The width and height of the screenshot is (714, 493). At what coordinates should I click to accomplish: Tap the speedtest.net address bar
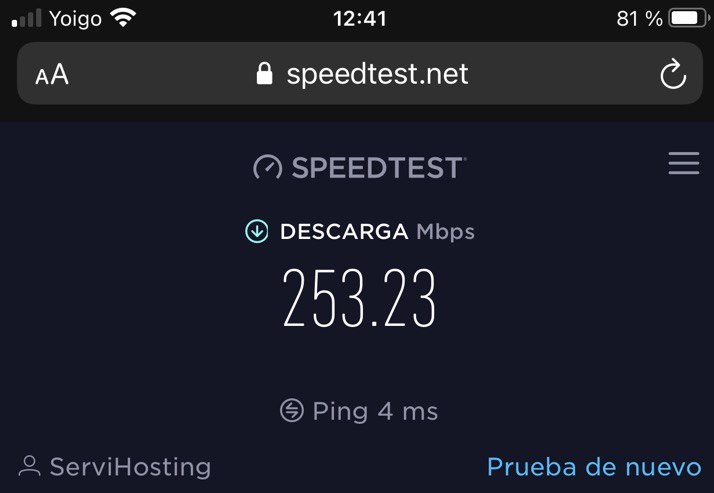(x=362, y=74)
